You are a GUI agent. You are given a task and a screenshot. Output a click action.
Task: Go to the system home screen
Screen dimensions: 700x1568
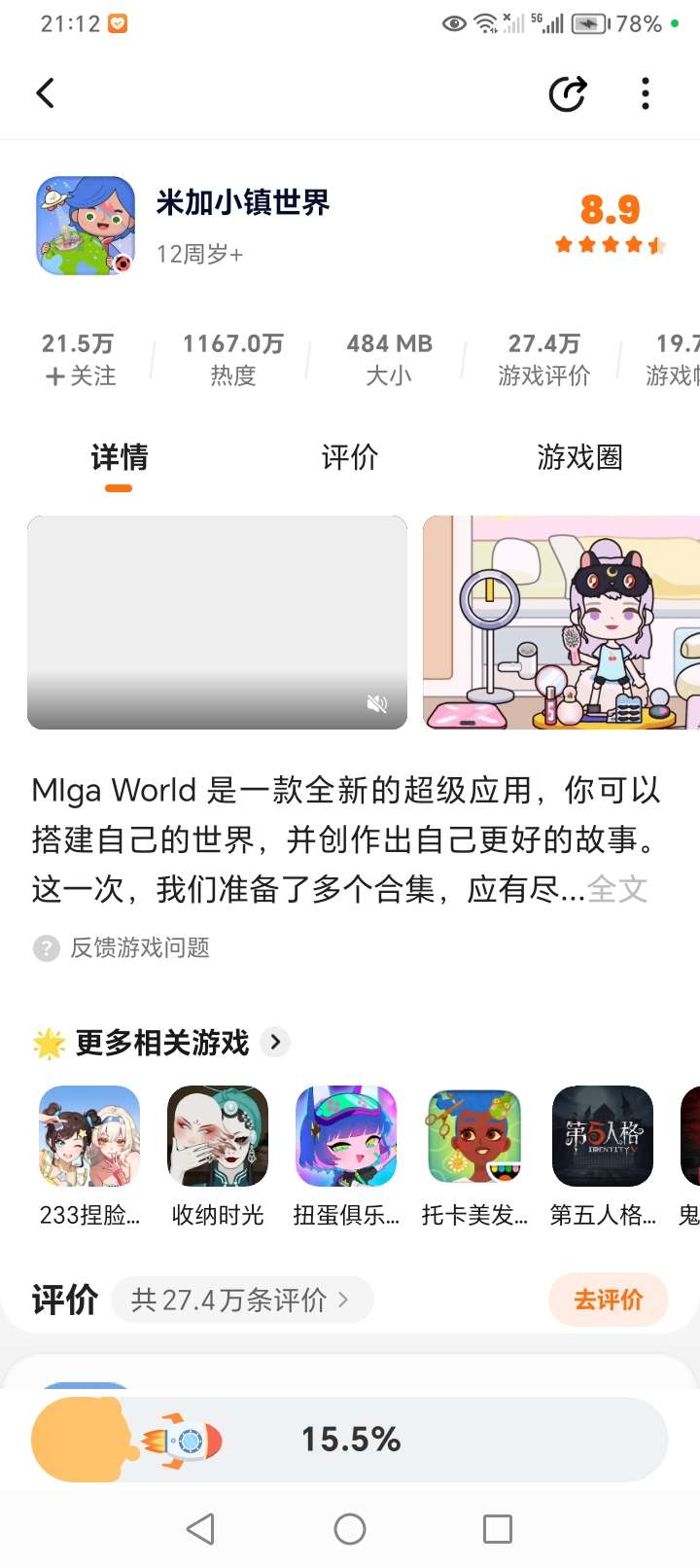pyautogui.click(x=350, y=1529)
